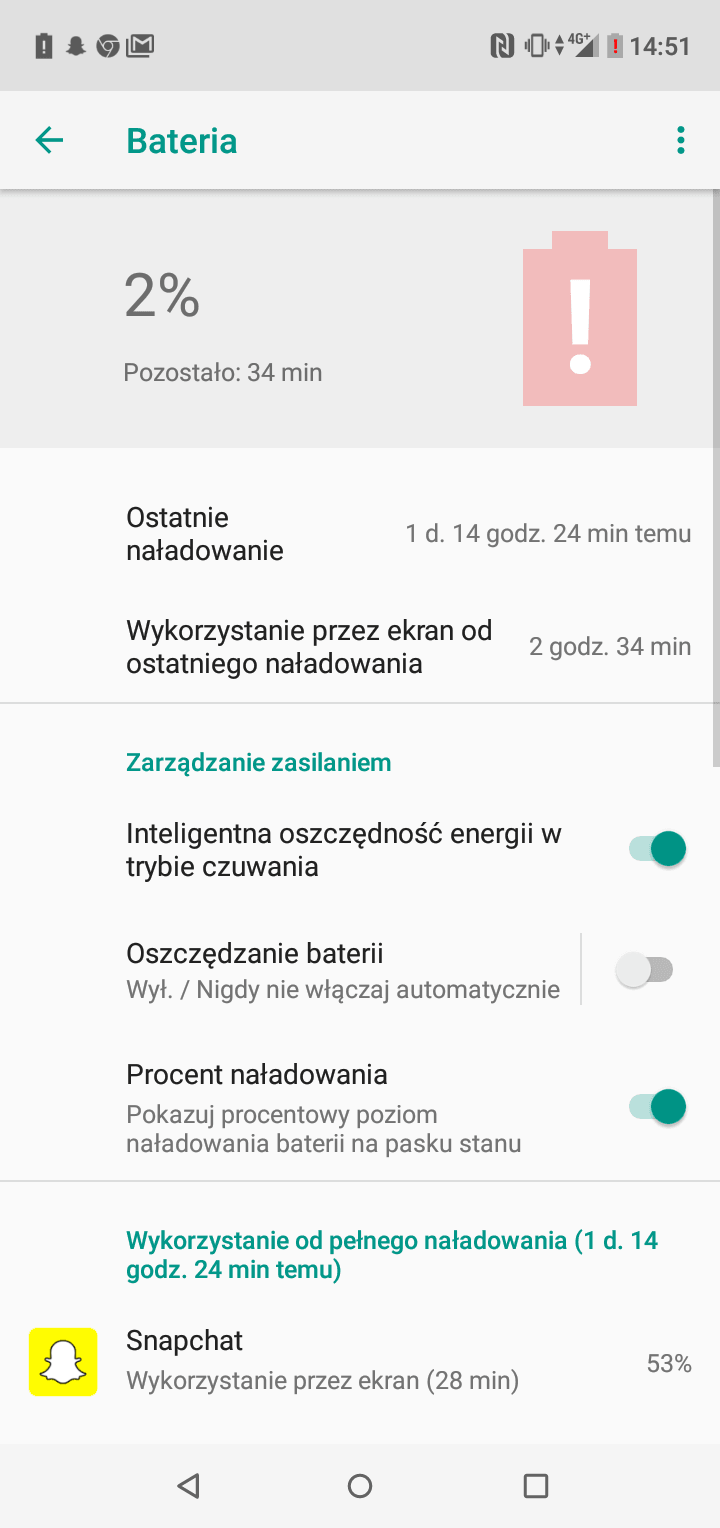Tap the system home button
Screen dimensions: 720x1528
360,1486
